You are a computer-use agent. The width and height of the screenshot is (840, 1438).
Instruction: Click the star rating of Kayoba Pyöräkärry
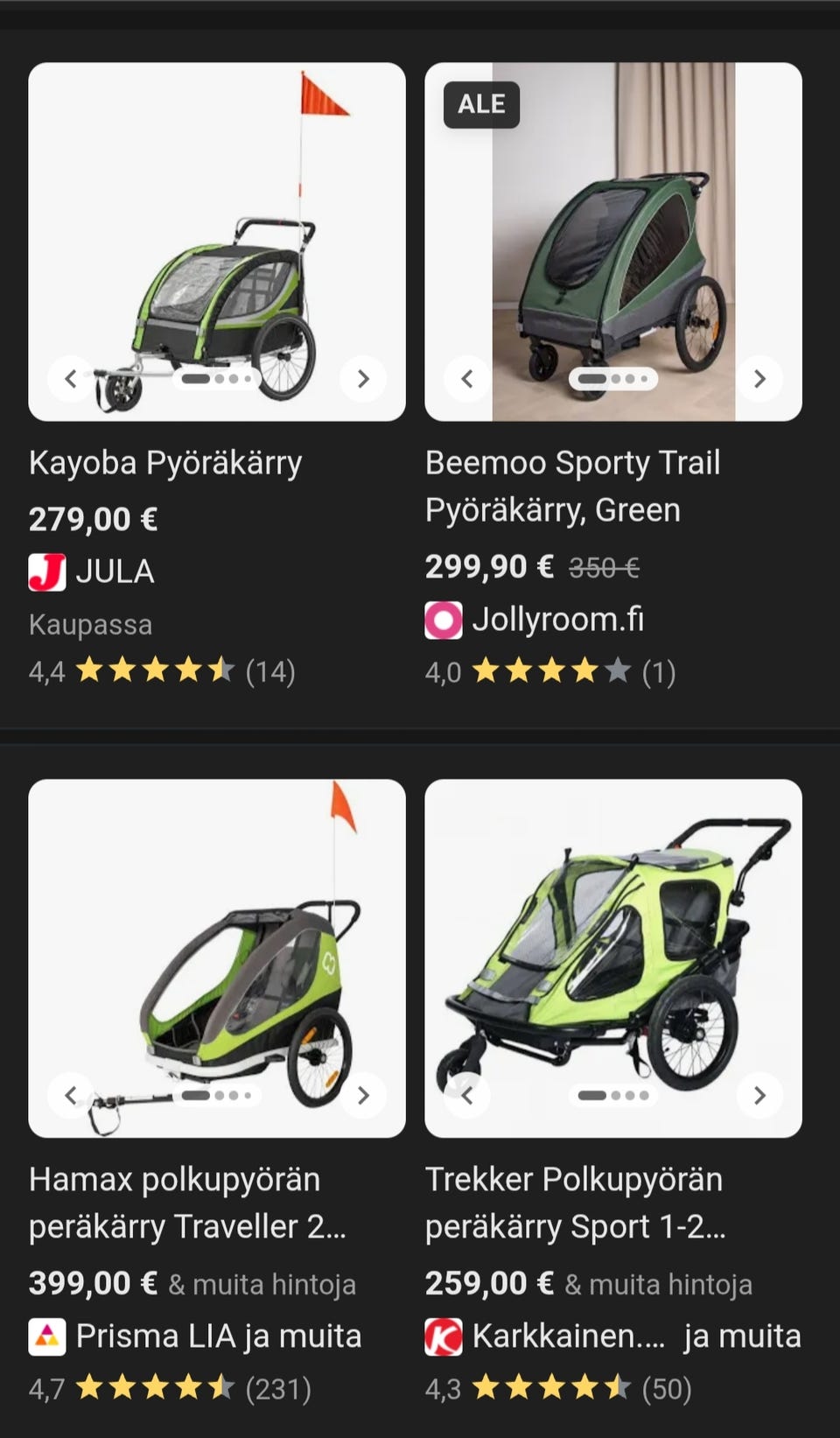[x=149, y=670]
